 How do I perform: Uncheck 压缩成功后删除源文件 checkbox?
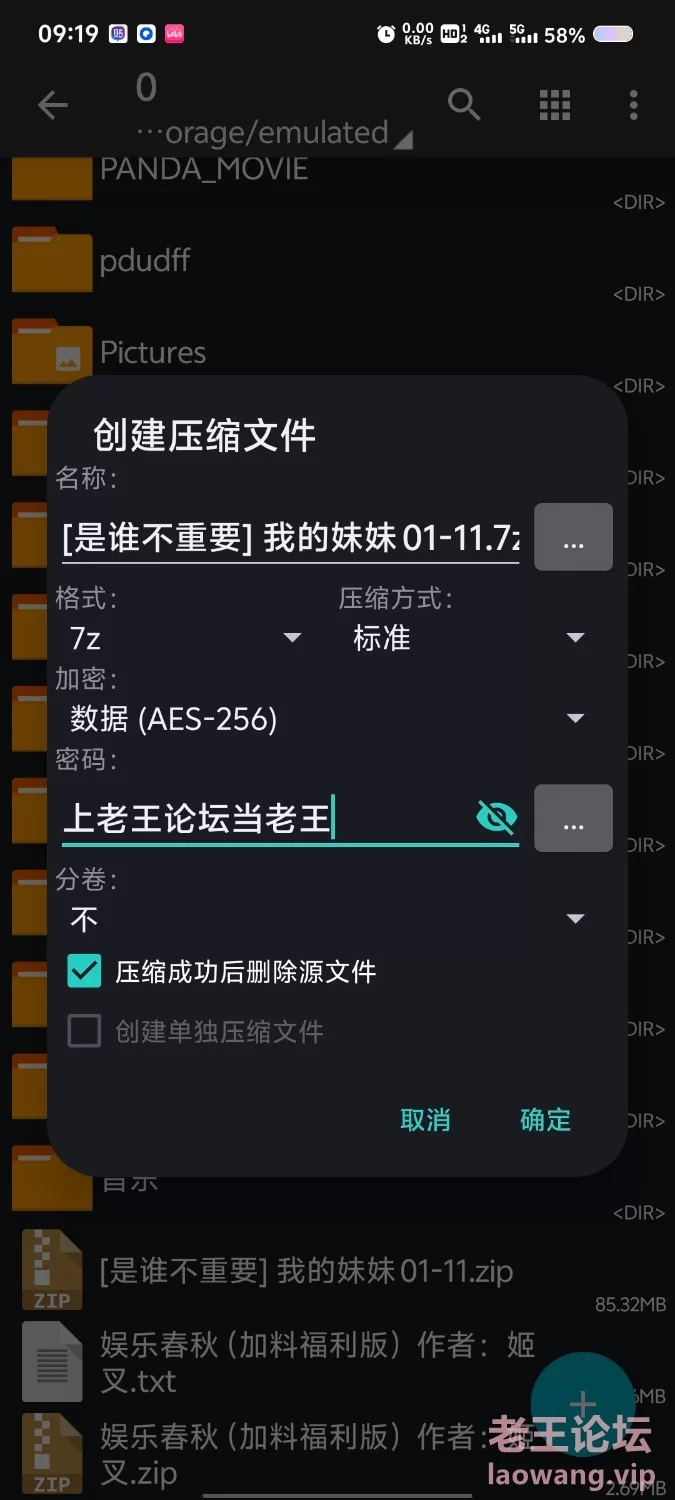[84, 971]
